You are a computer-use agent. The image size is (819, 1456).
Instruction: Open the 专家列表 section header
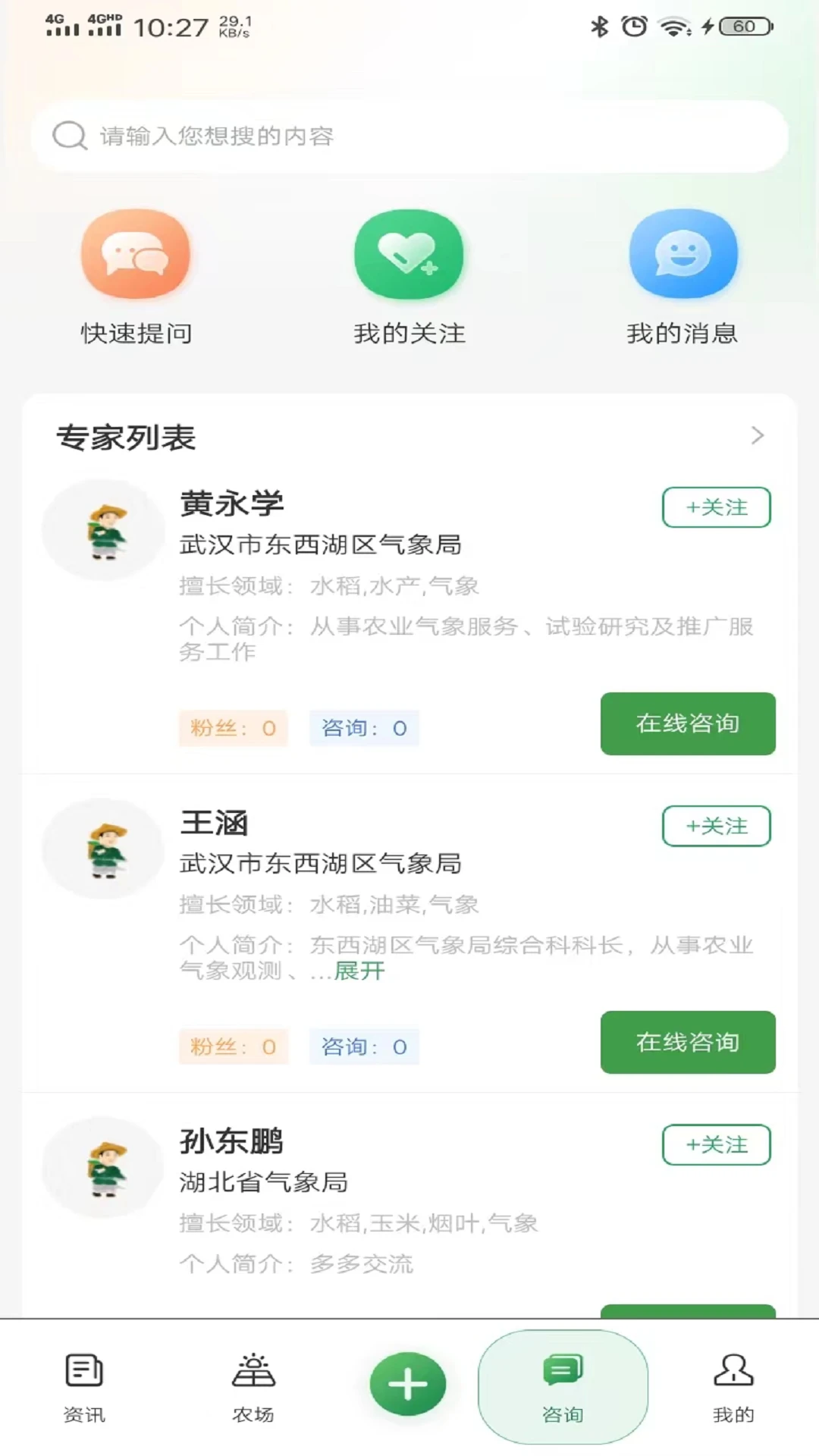click(x=127, y=437)
